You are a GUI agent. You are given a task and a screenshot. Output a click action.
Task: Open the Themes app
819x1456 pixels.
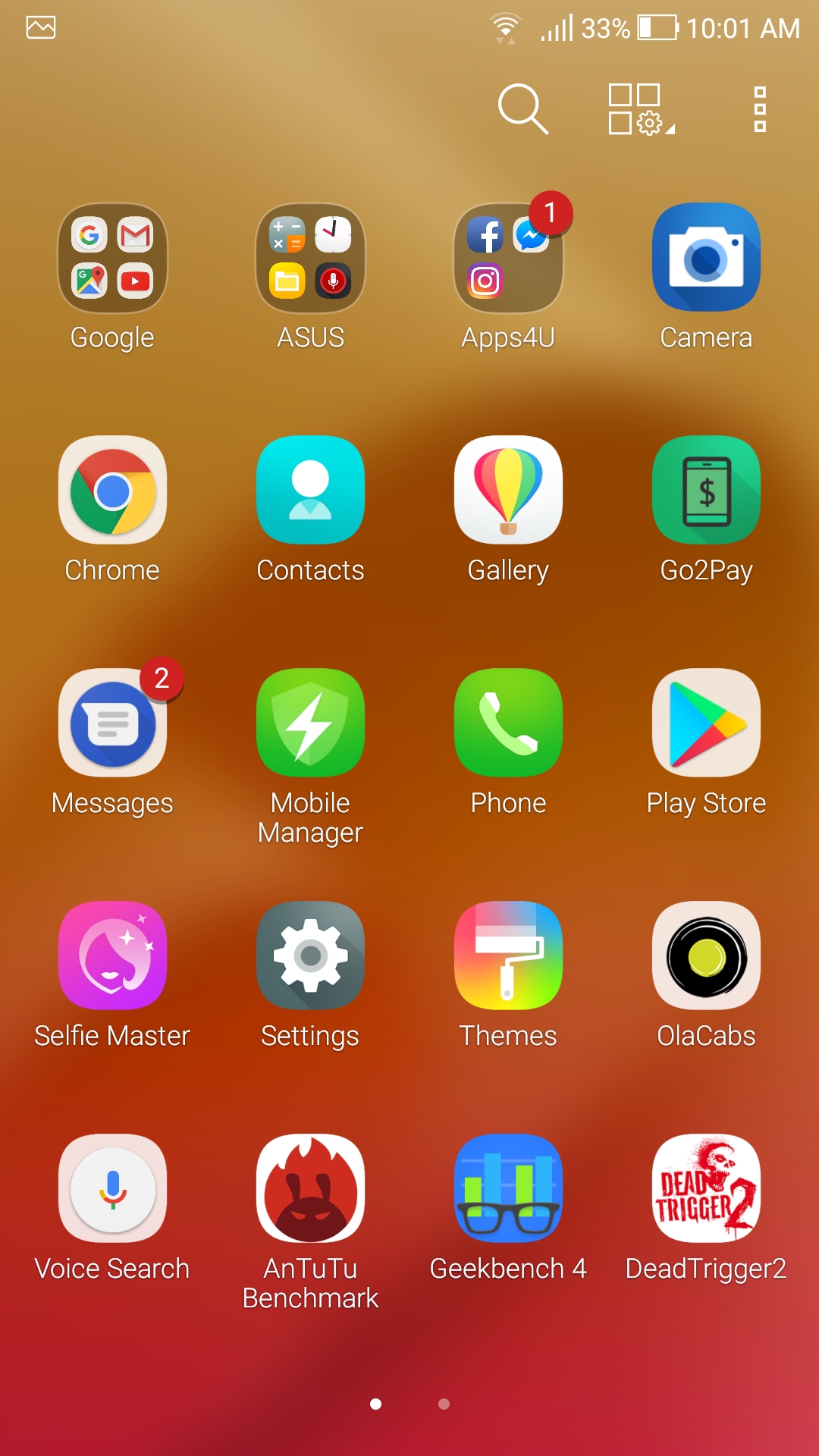coord(508,956)
